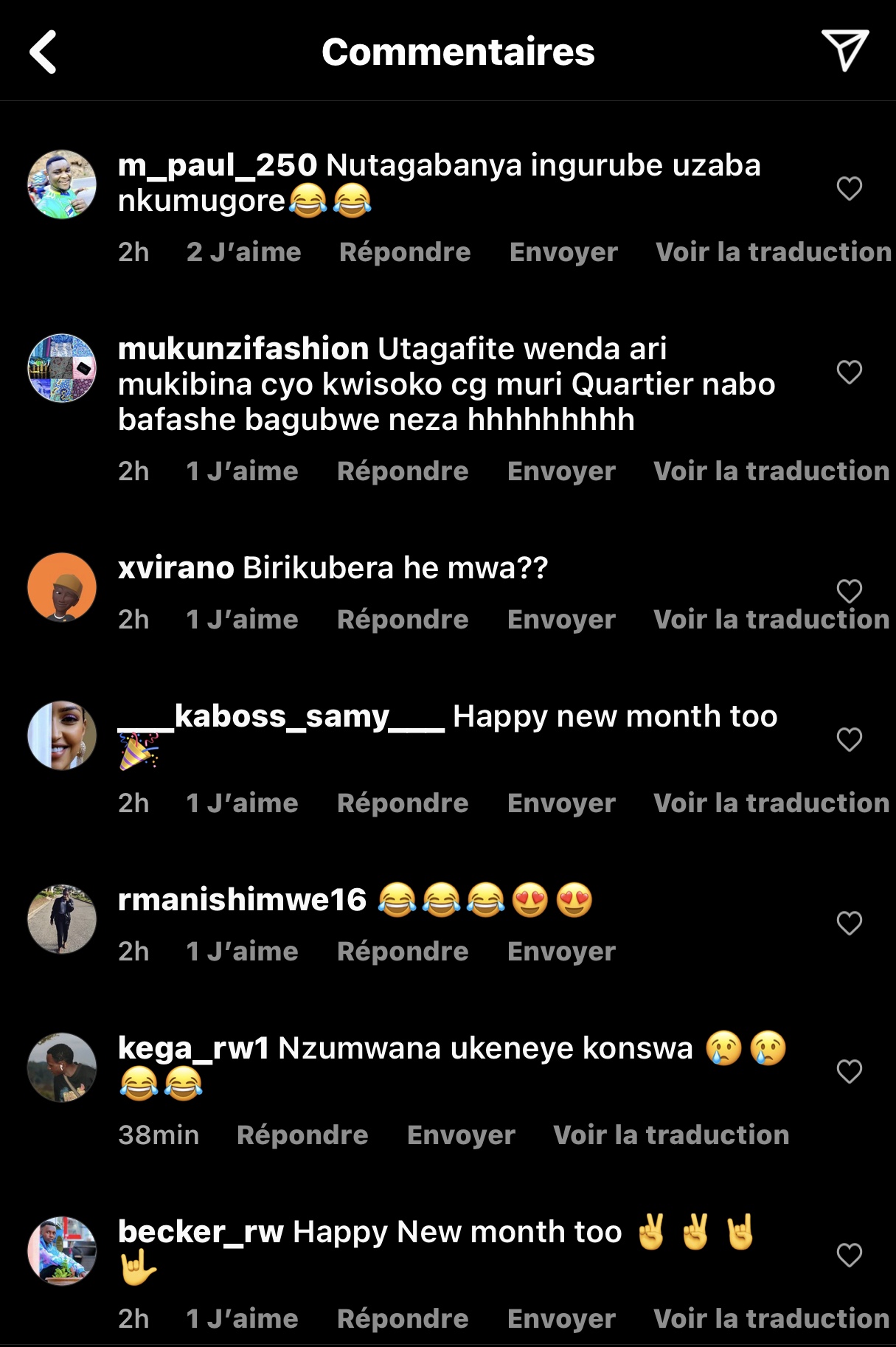View translation of becker_rw's comment
This screenshot has width=896, height=1347.
771,1319
